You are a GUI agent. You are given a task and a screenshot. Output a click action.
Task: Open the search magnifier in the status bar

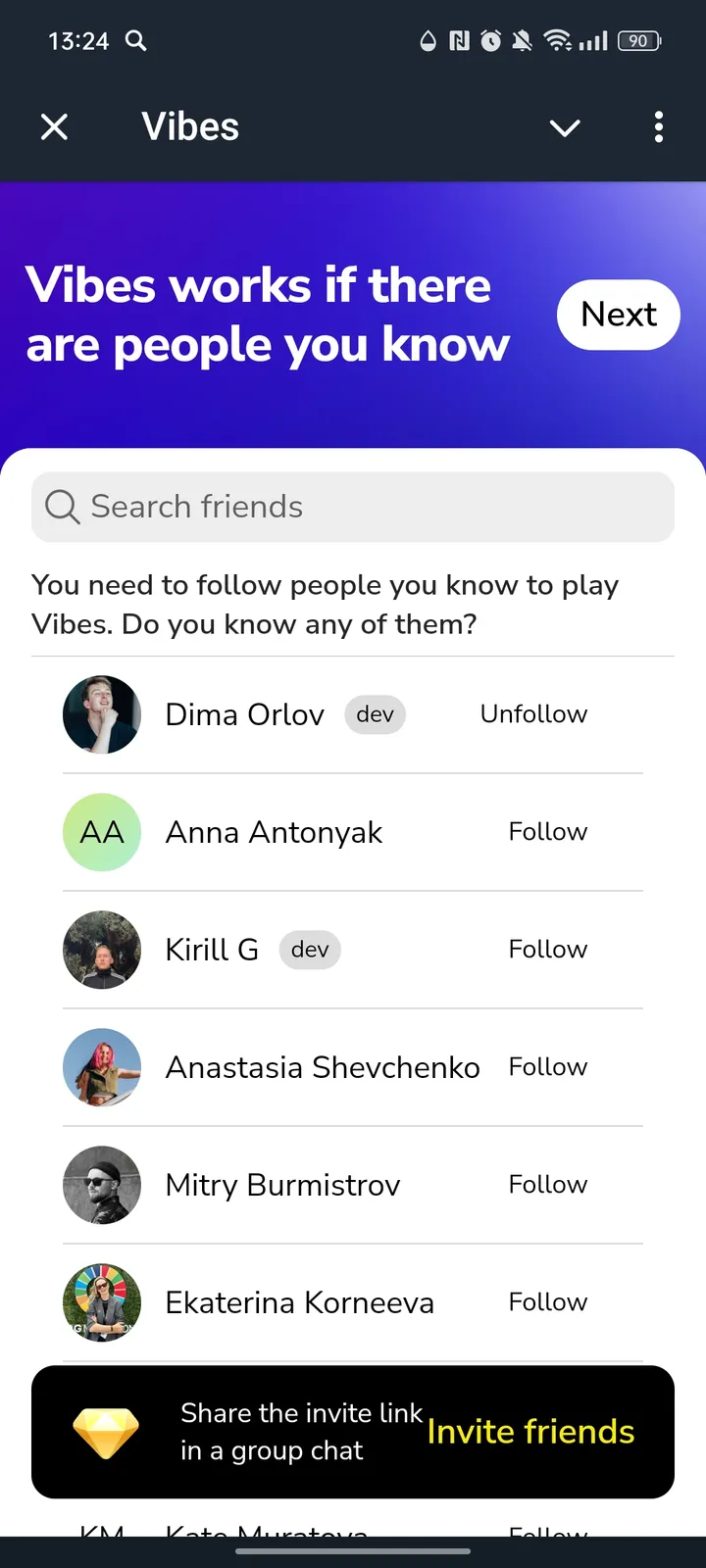pos(136,41)
